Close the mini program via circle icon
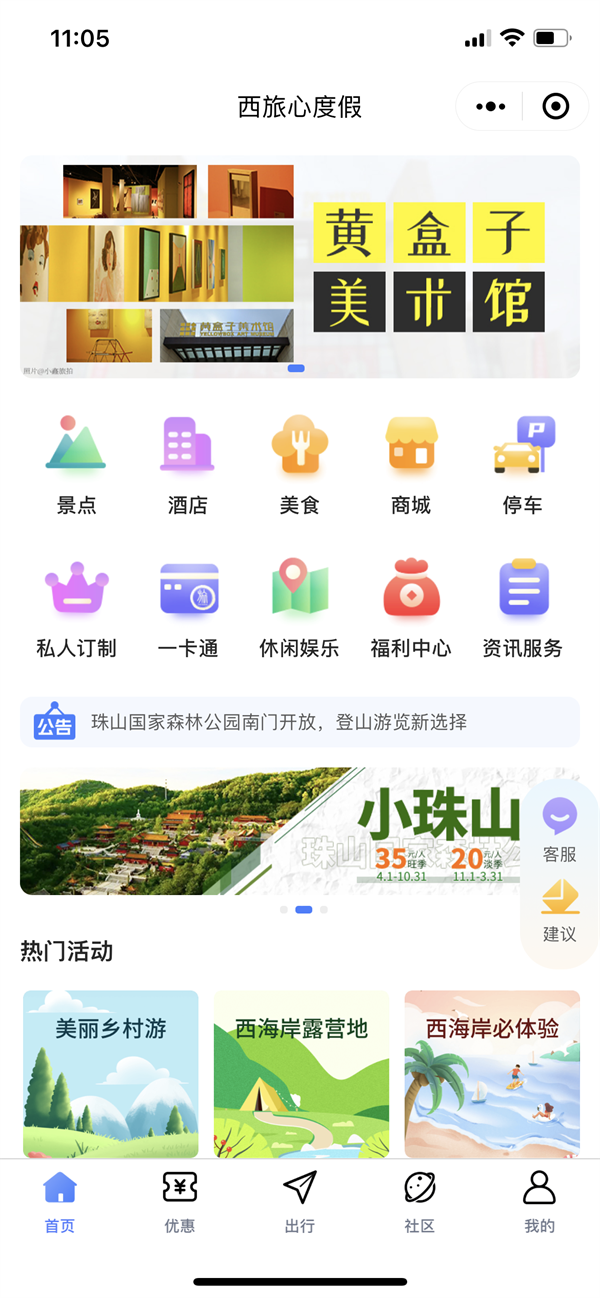 pos(555,107)
